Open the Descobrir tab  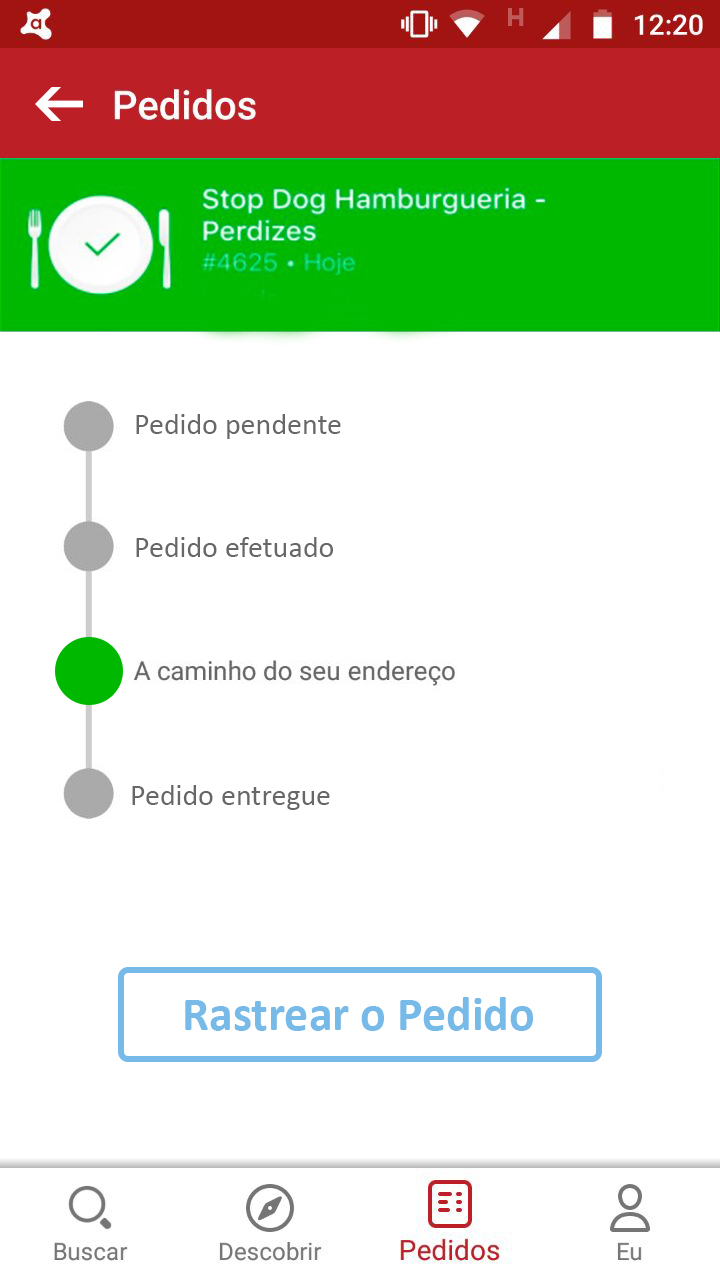[x=269, y=1224]
